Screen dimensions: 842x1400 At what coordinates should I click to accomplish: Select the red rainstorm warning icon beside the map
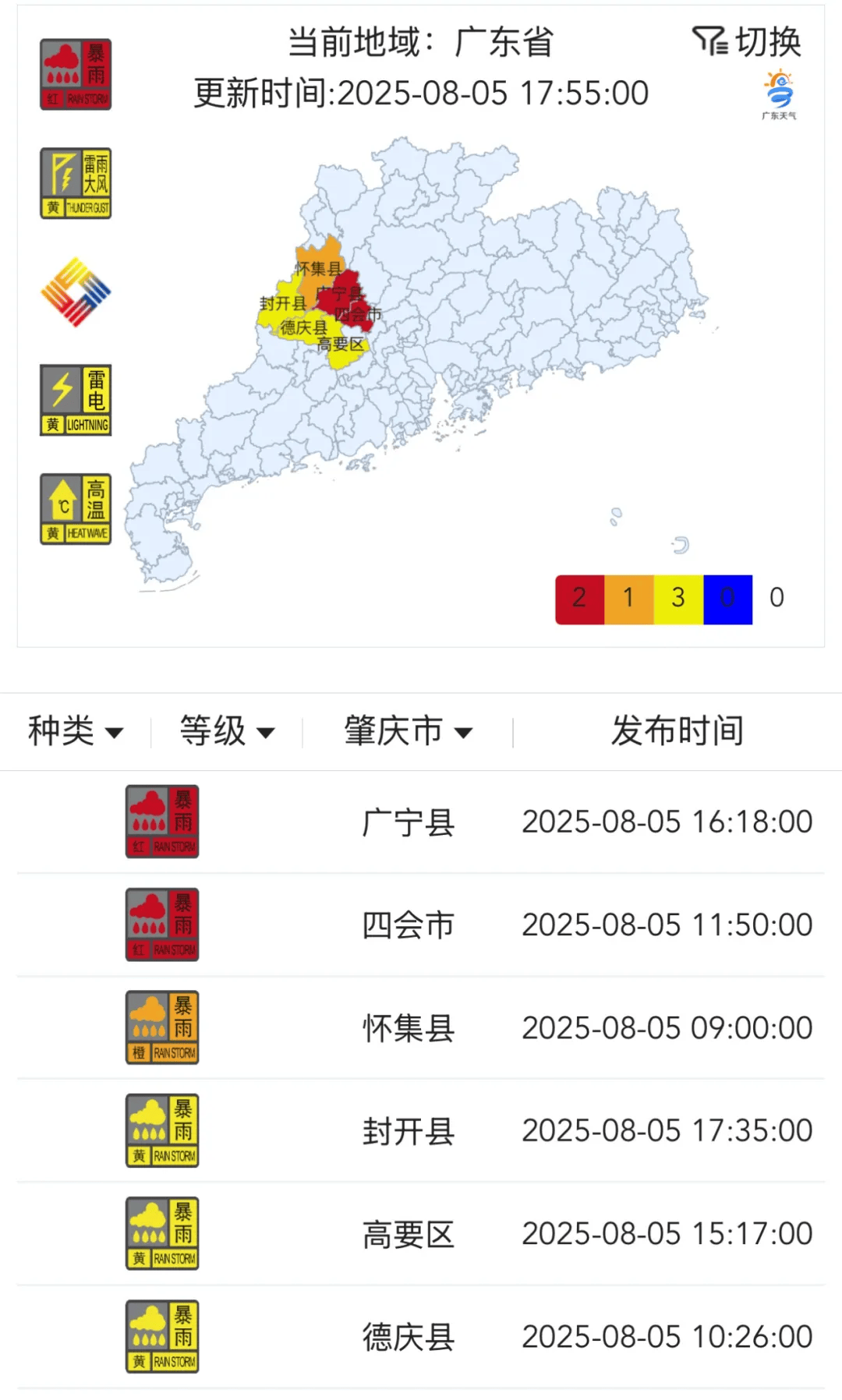tap(76, 75)
